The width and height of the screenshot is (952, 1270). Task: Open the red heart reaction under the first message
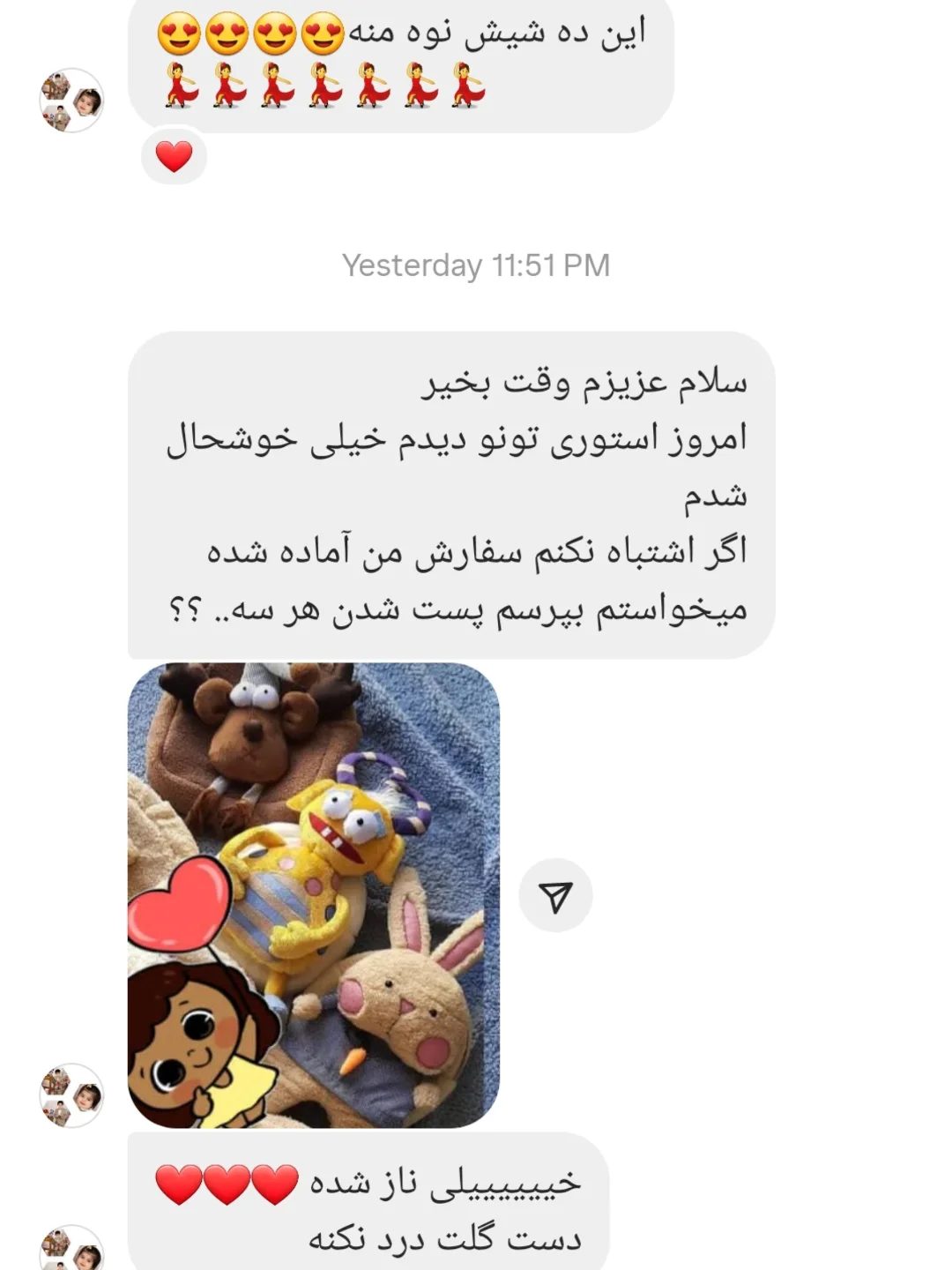pyautogui.click(x=174, y=157)
